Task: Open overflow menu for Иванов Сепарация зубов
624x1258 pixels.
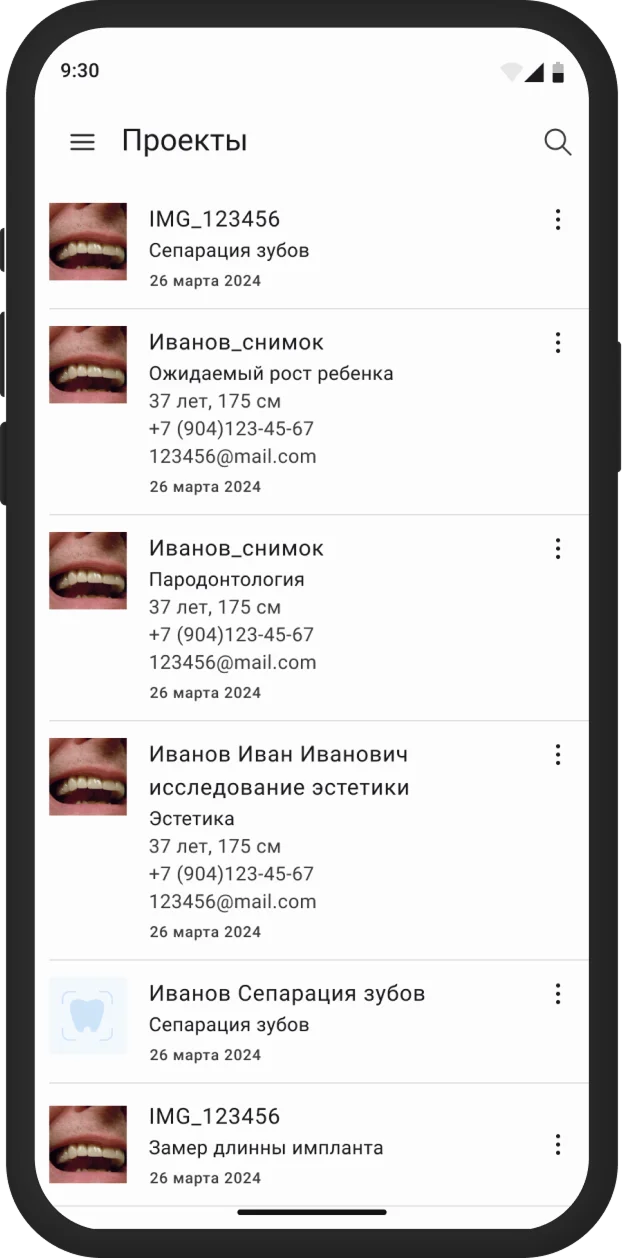Action: [558, 994]
